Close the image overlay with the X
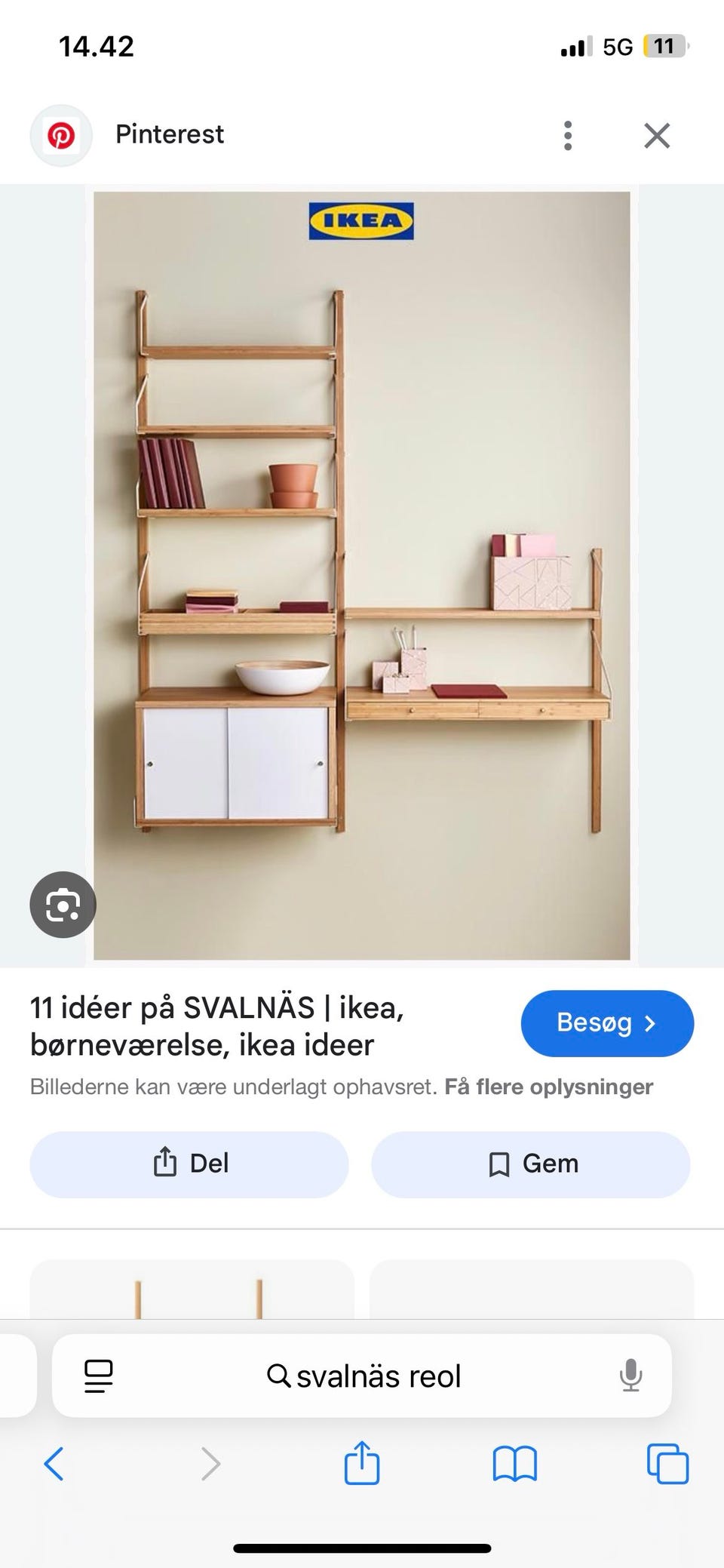 pyautogui.click(x=657, y=134)
